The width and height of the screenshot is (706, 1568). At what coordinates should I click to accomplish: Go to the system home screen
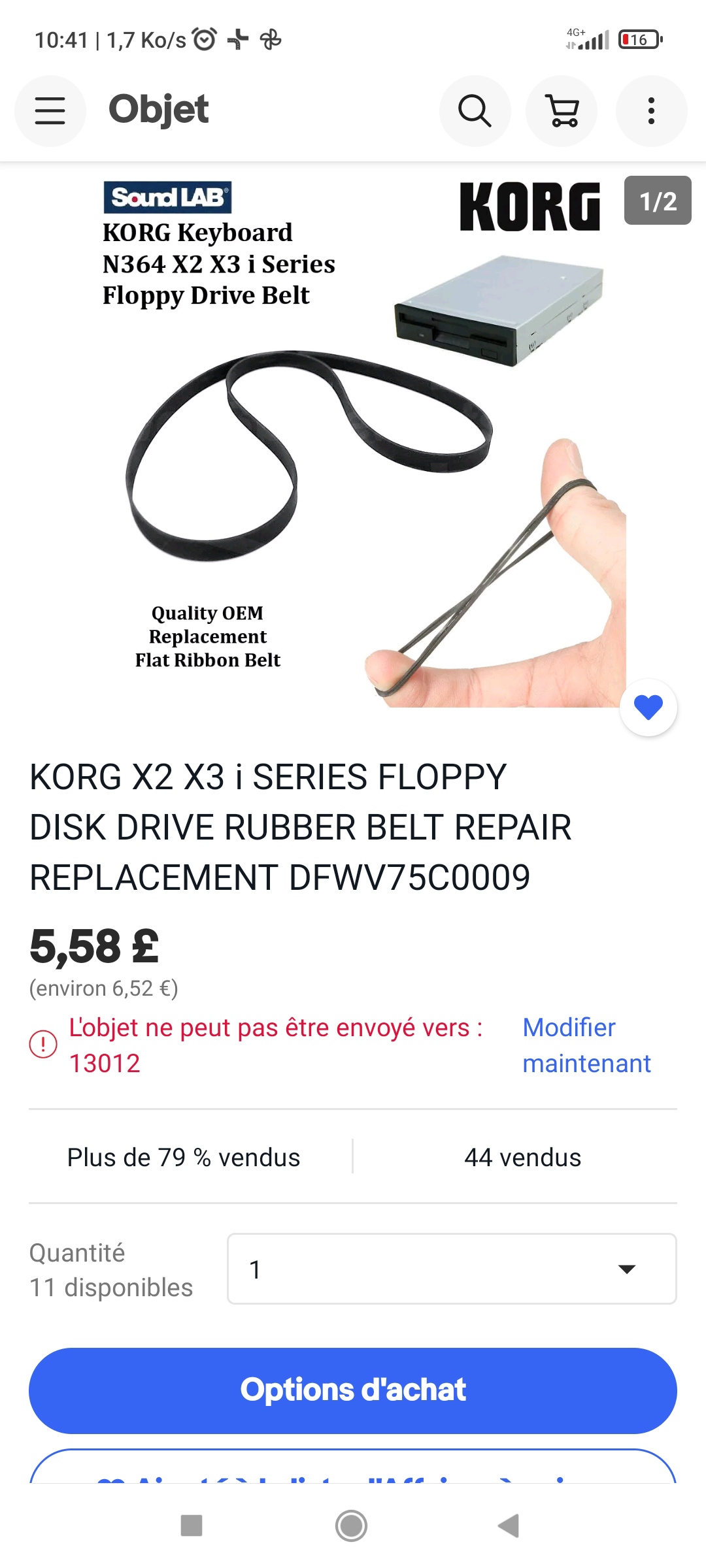pos(352,1526)
